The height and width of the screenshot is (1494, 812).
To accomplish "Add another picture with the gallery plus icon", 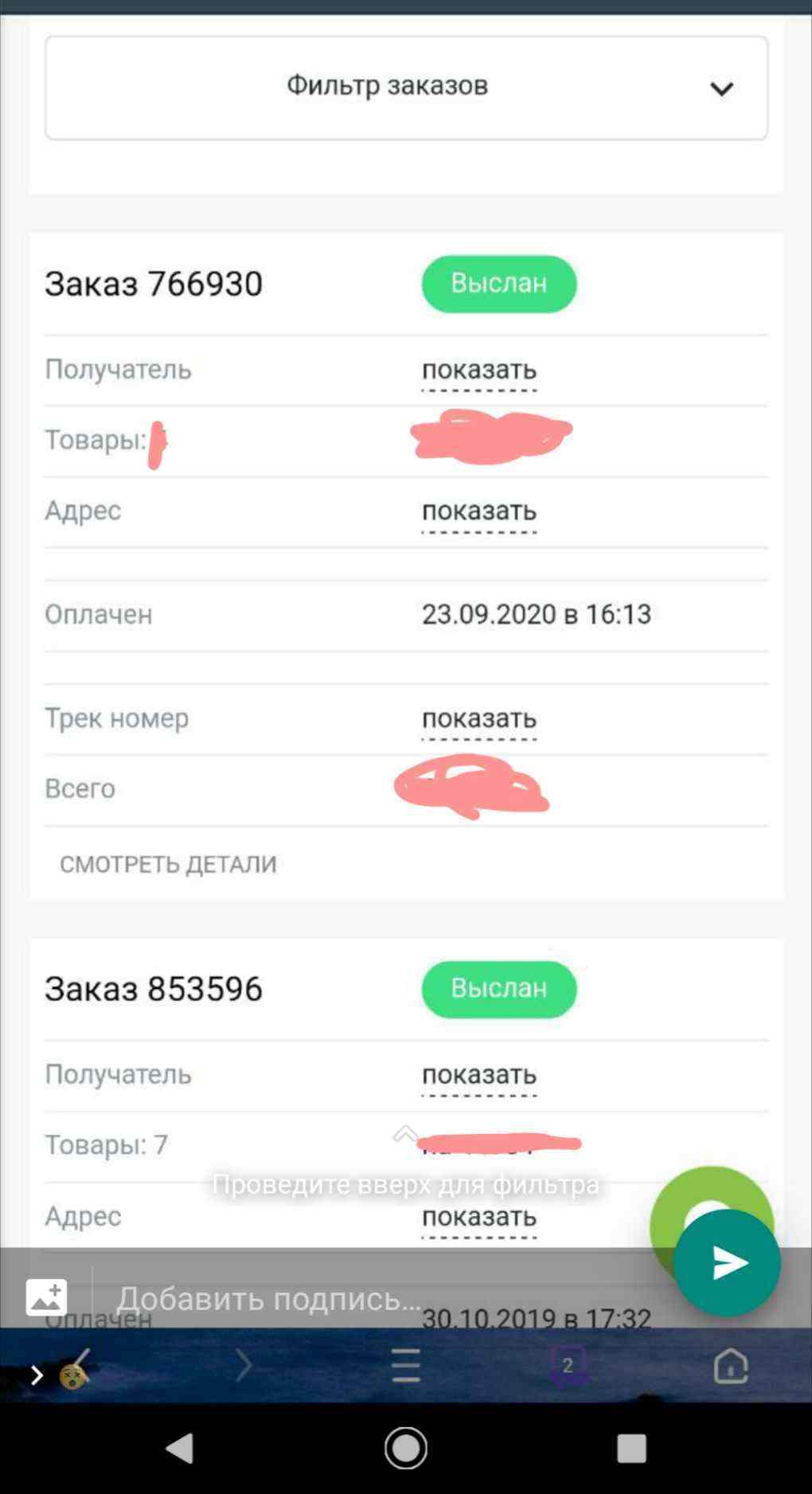I will [46, 1297].
